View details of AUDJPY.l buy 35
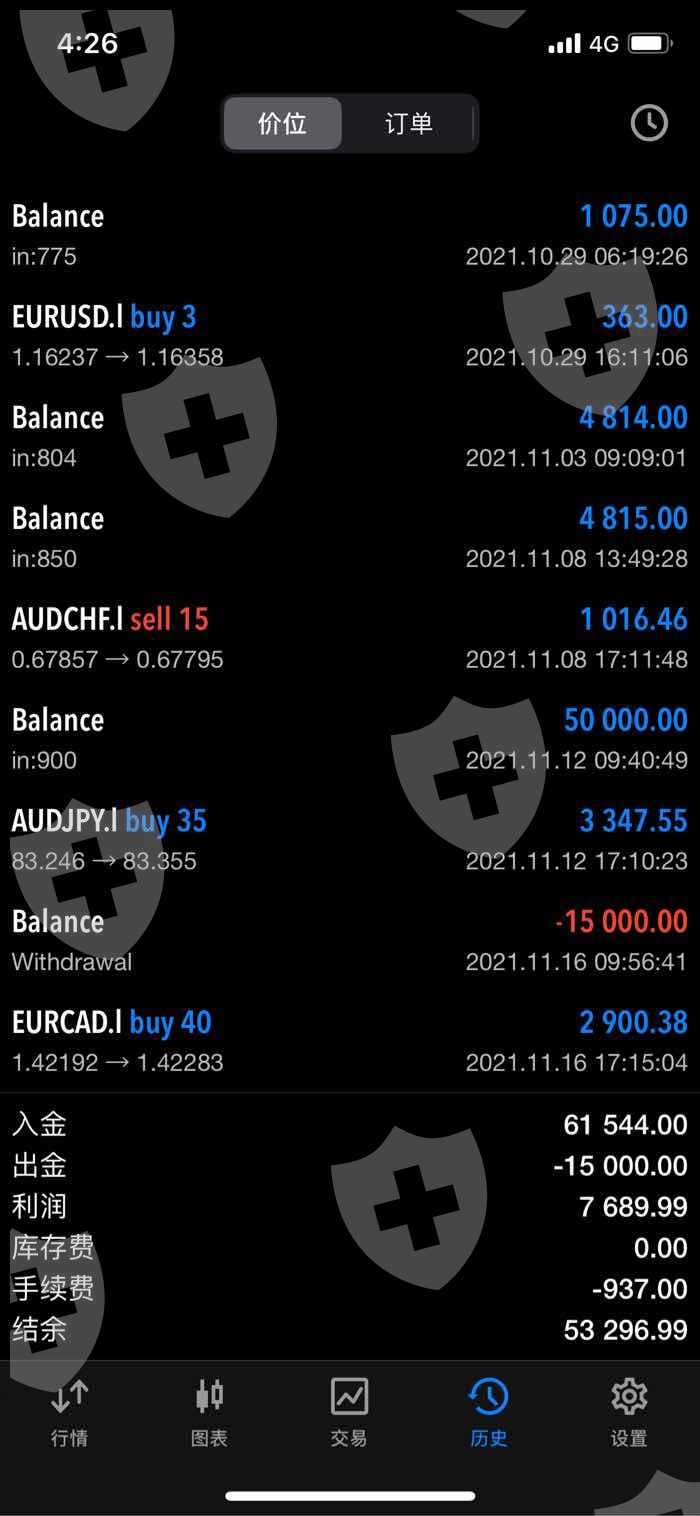Screen dimensions: 700x1516 click(x=349, y=840)
